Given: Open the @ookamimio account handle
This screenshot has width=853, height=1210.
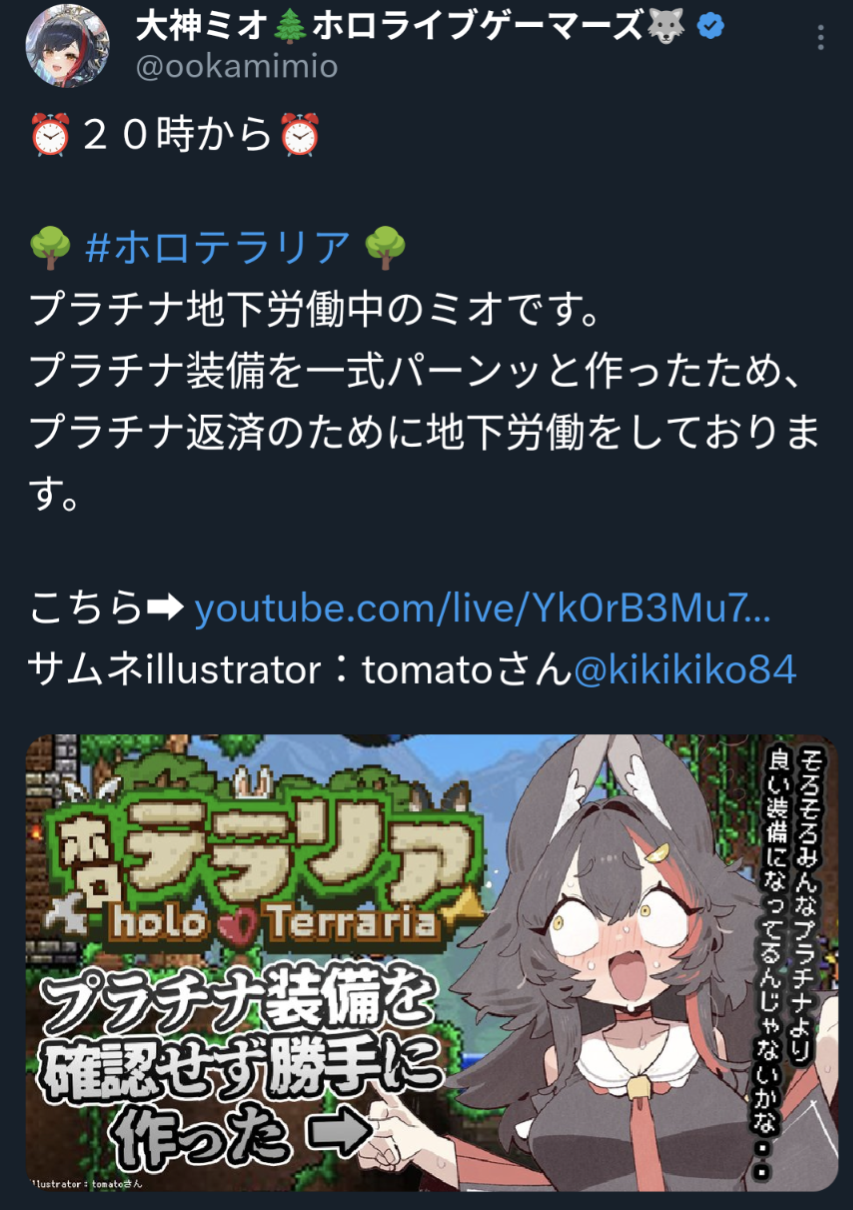Looking at the screenshot, I should click(237, 67).
